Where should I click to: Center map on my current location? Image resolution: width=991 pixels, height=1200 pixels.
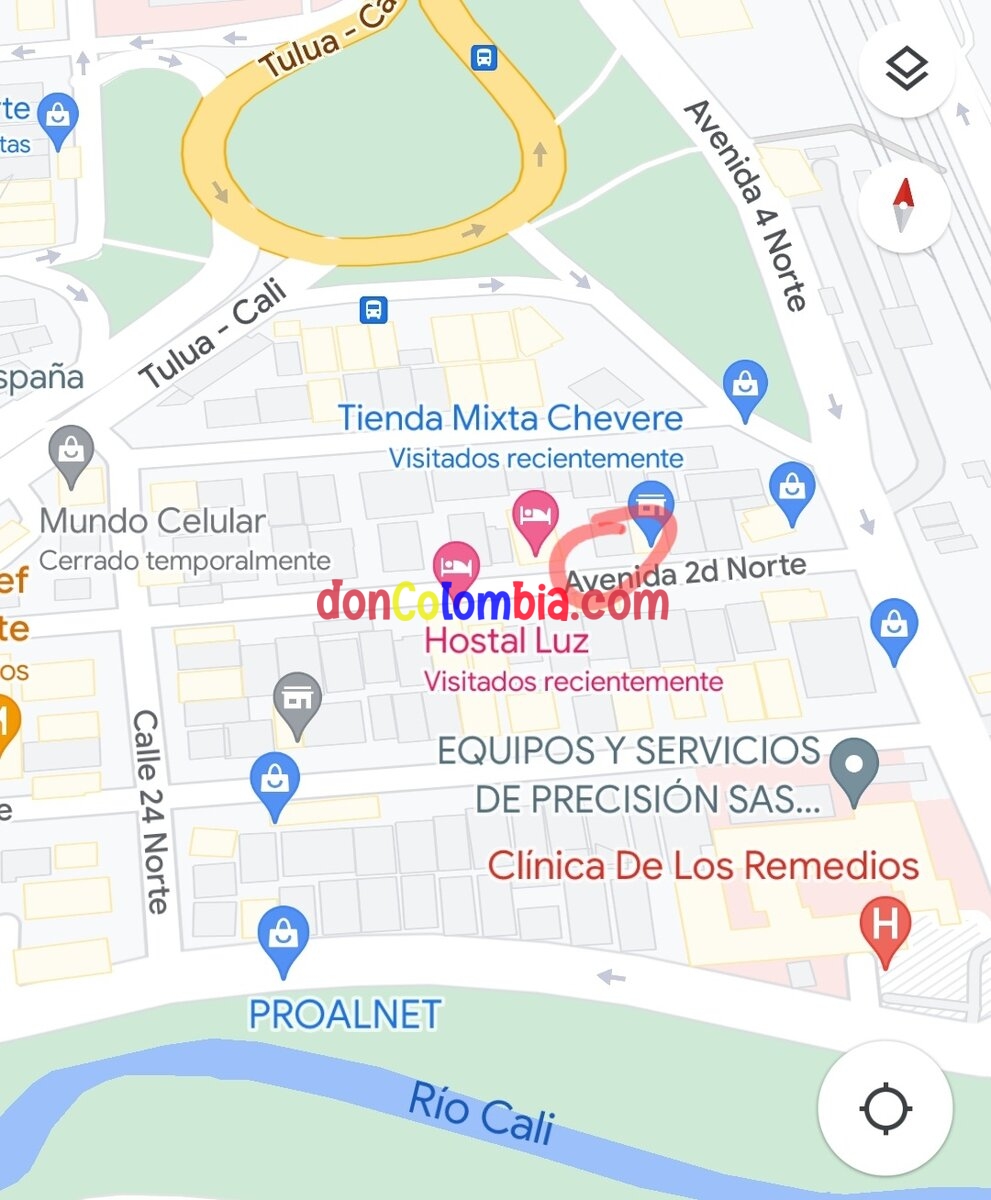[x=885, y=1108]
